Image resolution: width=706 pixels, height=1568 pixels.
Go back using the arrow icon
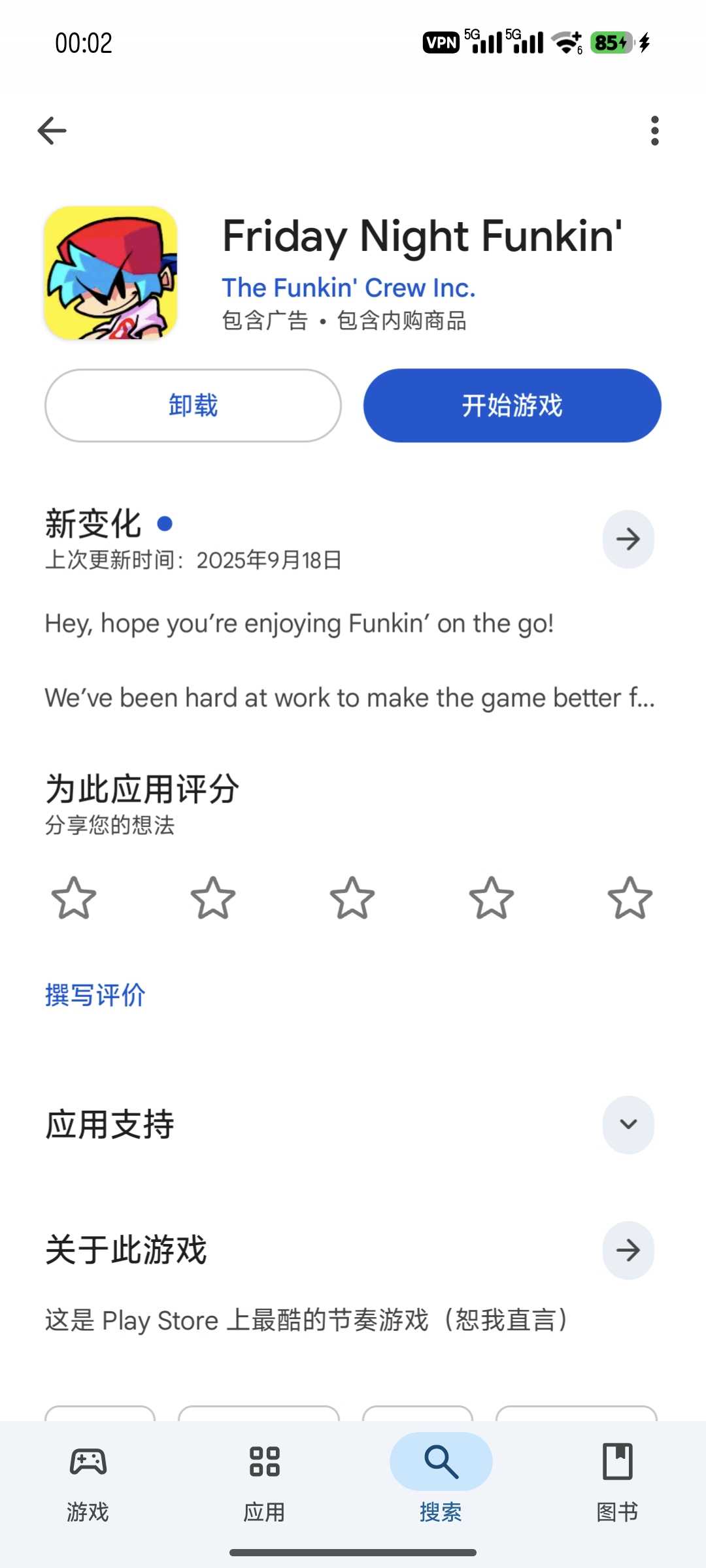point(52,131)
